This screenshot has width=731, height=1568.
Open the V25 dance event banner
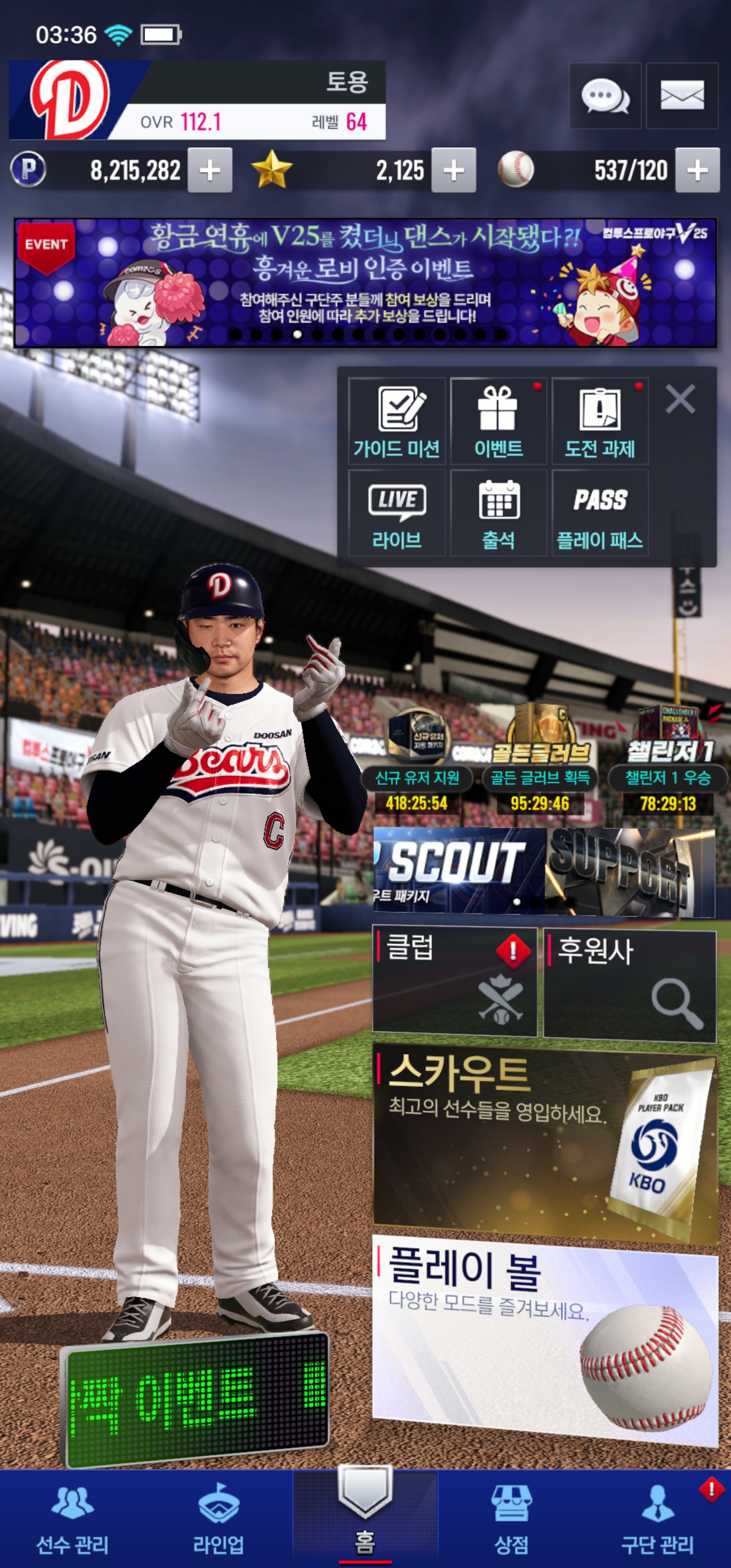click(x=365, y=283)
